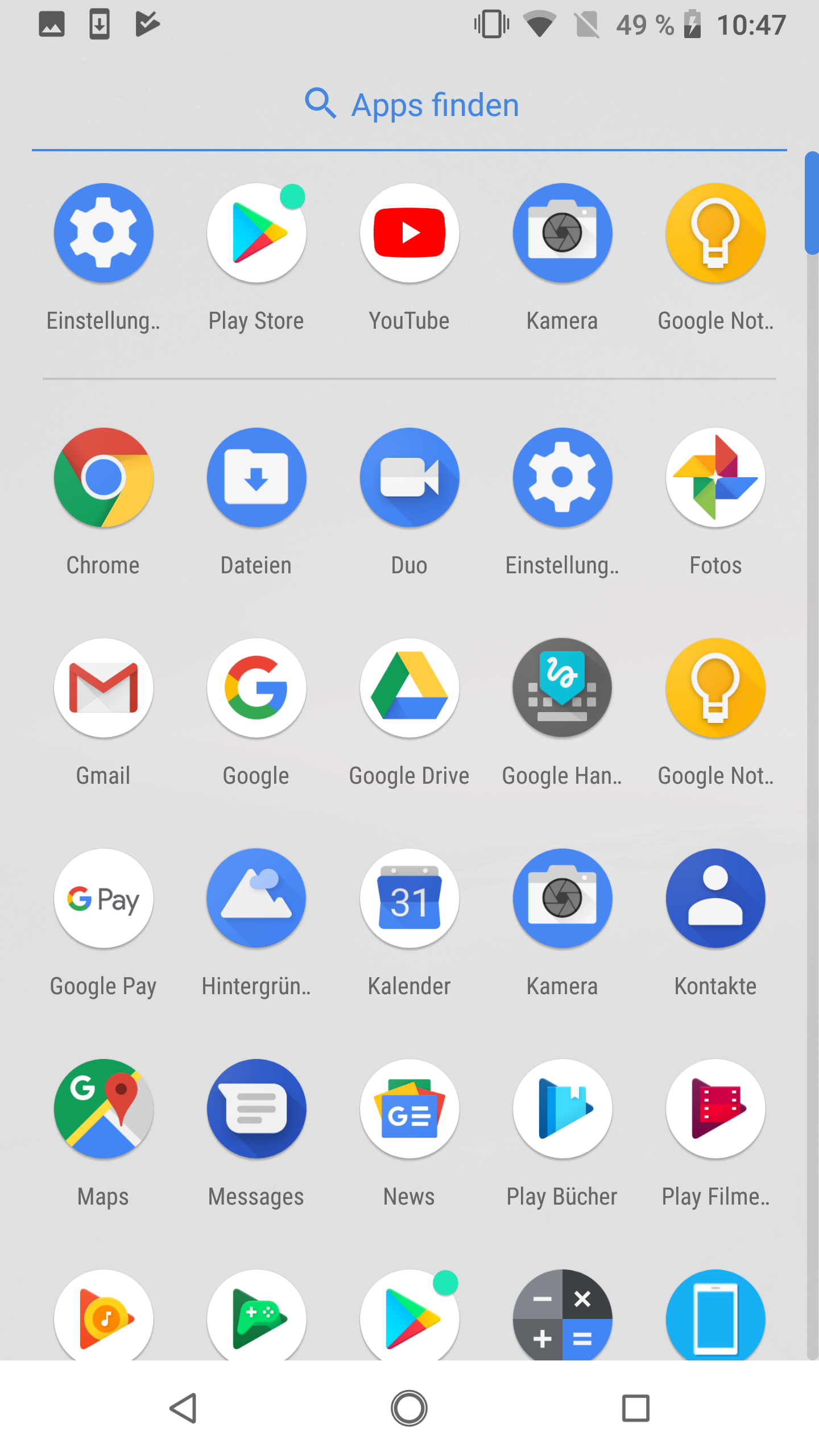Open Google Handschrift keyboard app
819x1456 pixels.
(562, 688)
